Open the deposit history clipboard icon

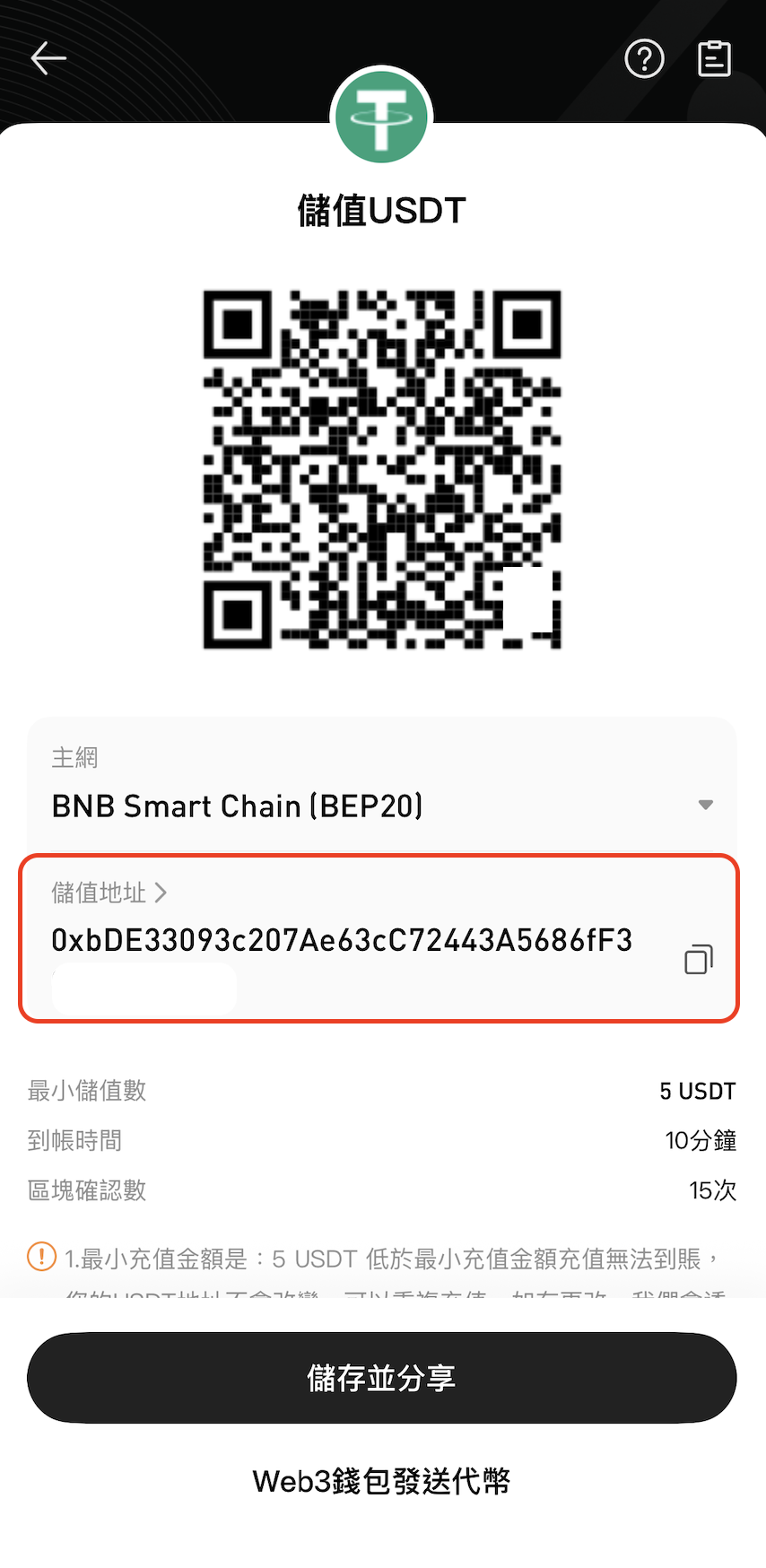(x=714, y=59)
